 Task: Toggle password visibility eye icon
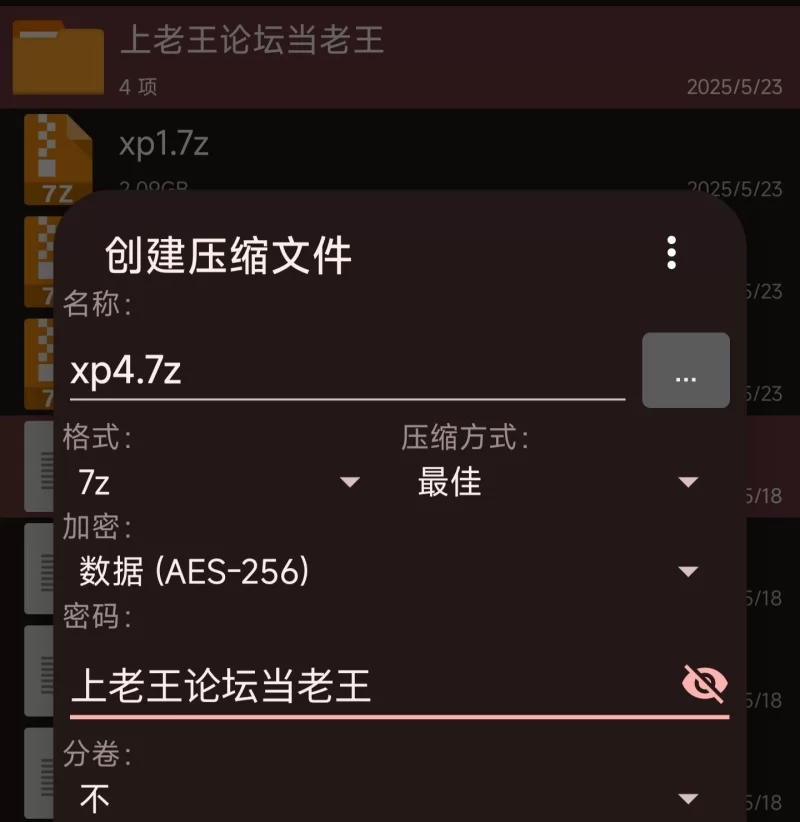click(x=704, y=684)
